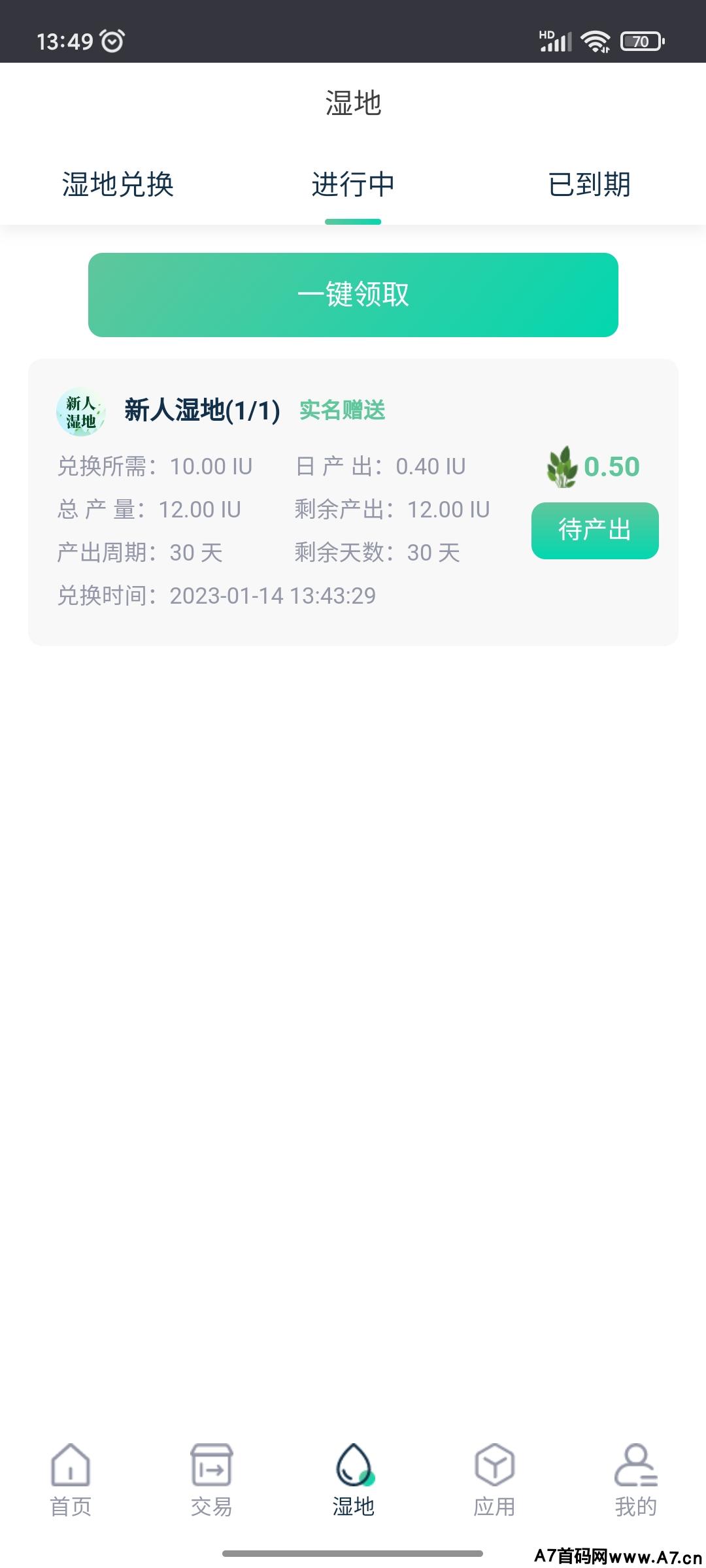This screenshot has height=1568, width=706.
Task: Select the 进行中 tab
Action: pyautogui.click(x=353, y=185)
